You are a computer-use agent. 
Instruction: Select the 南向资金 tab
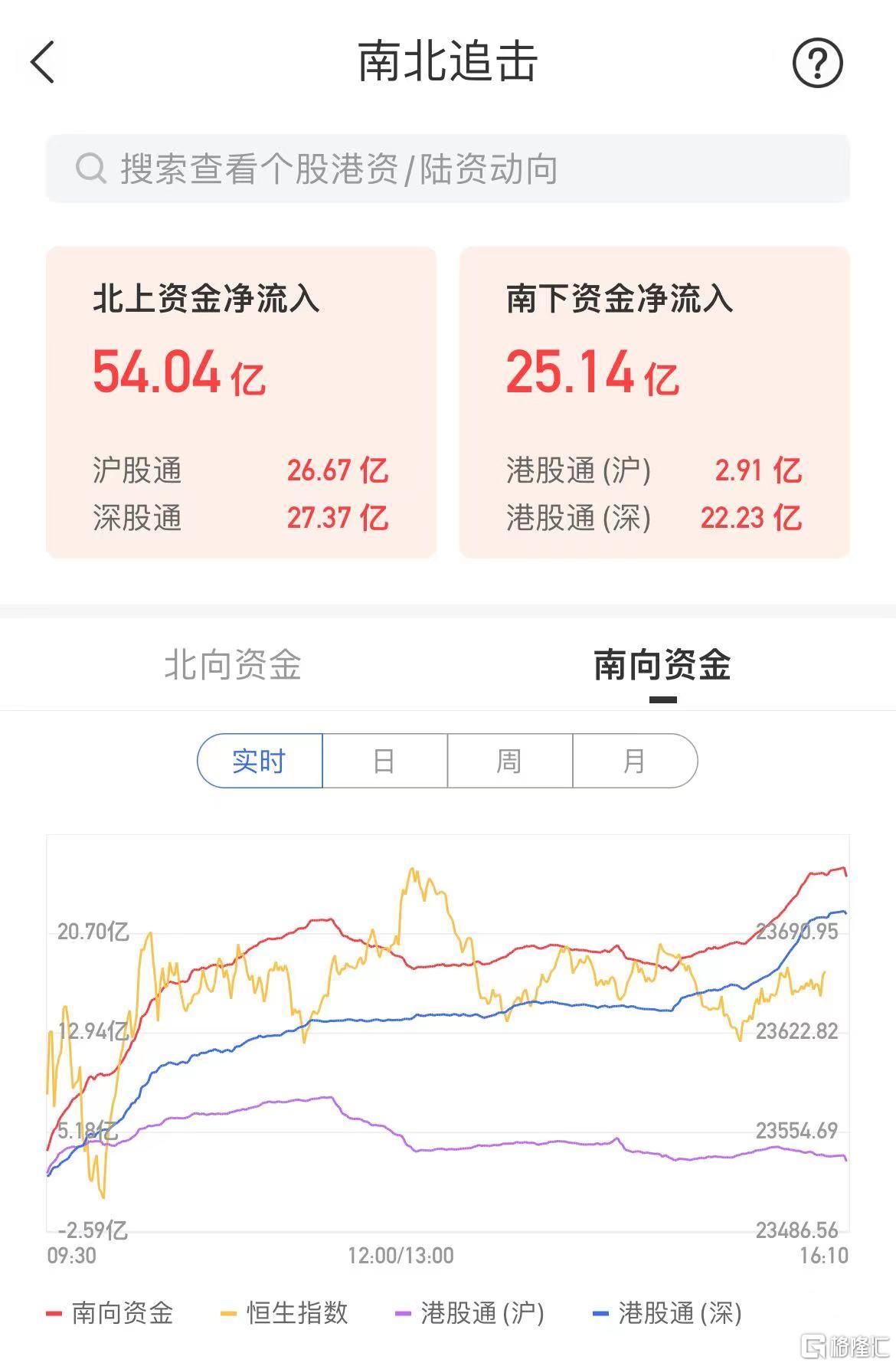pyautogui.click(x=662, y=664)
